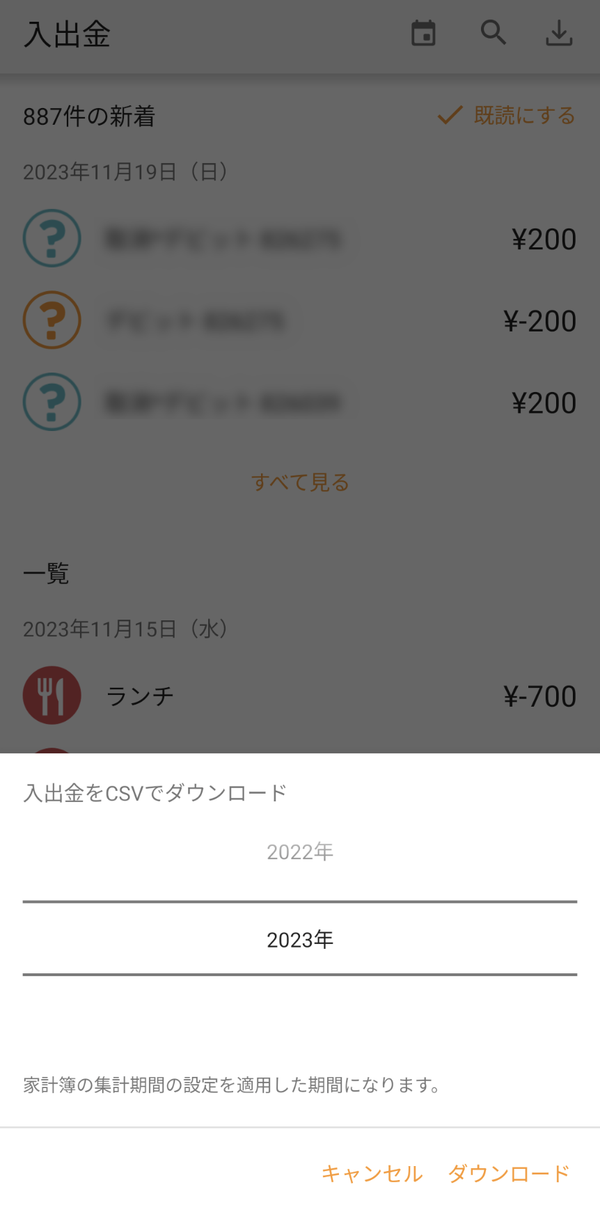Screen dimensions: 600x1208
Task: Tap the ダウンロード button
Action: pyautogui.click(x=508, y=1173)
